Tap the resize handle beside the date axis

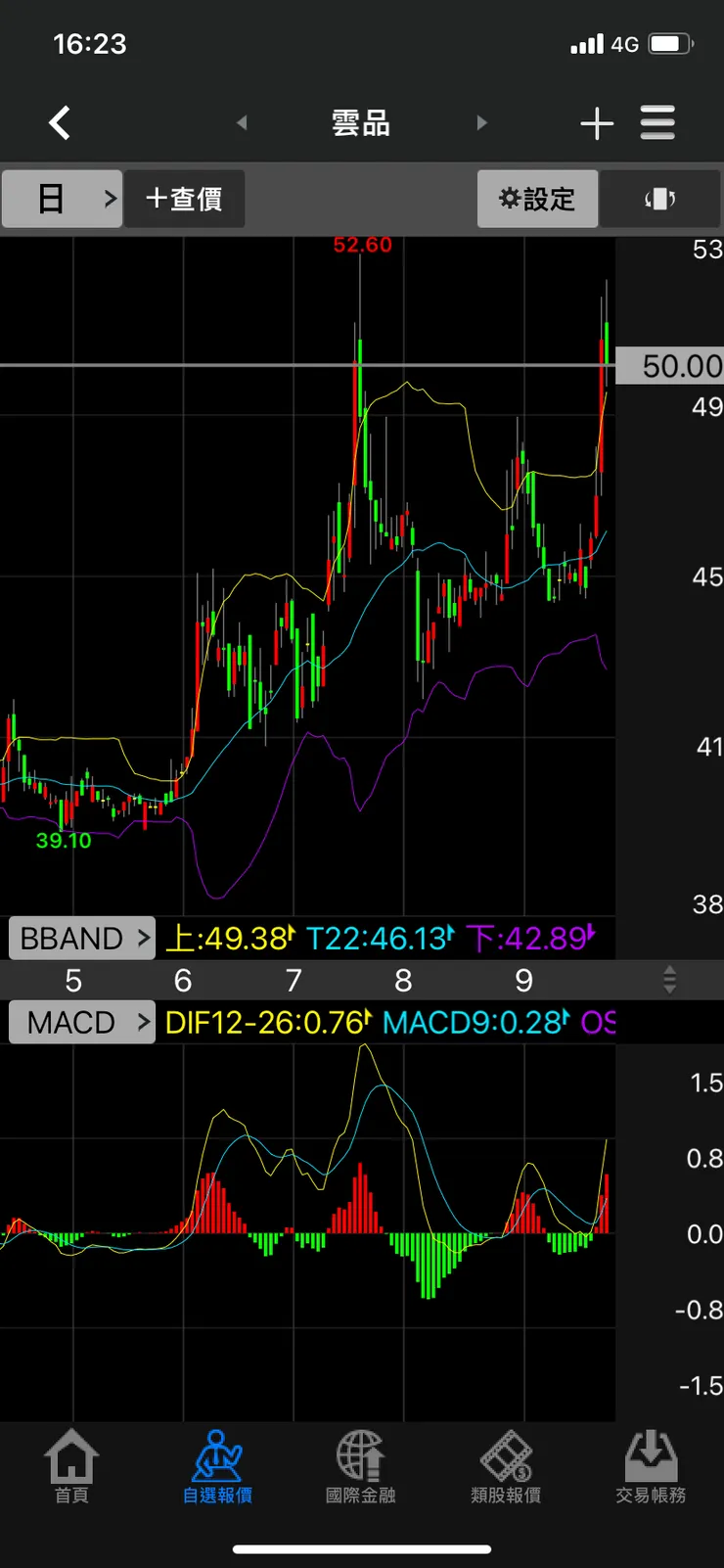(x=669, y=980)
